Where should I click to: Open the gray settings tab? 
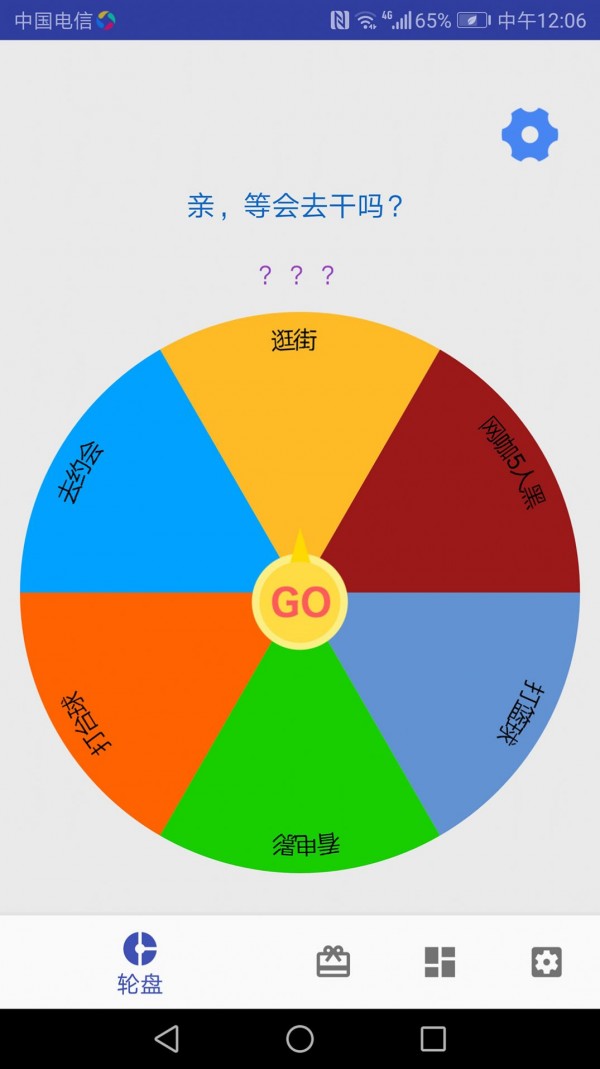546,962
